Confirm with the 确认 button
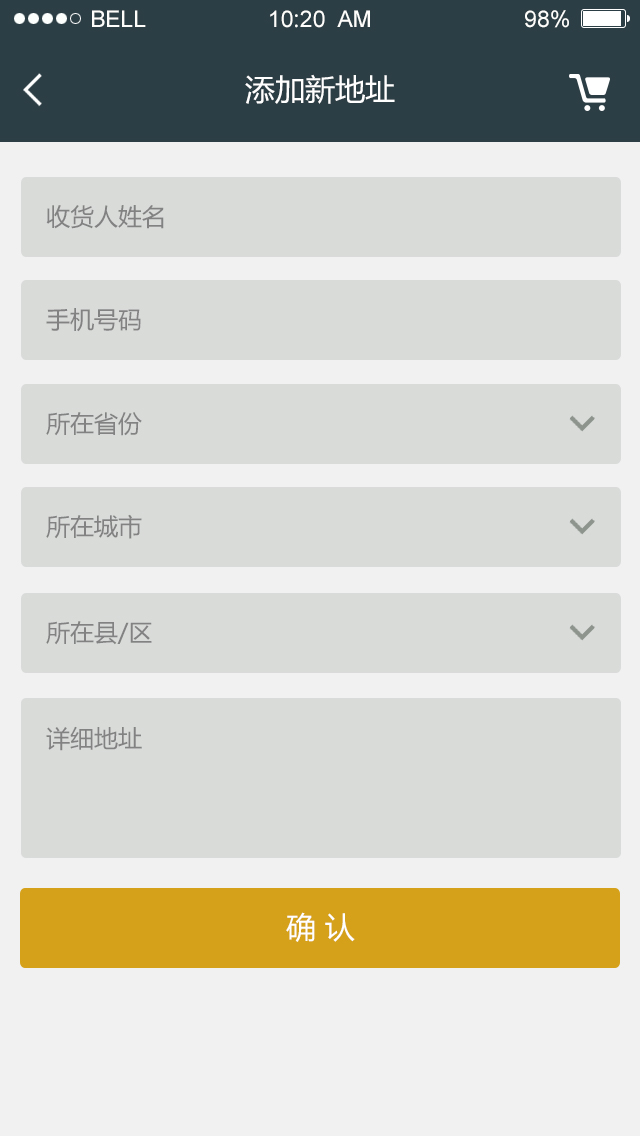The width and height of the screenshot is (640, 1136). [x=320, y=928]
